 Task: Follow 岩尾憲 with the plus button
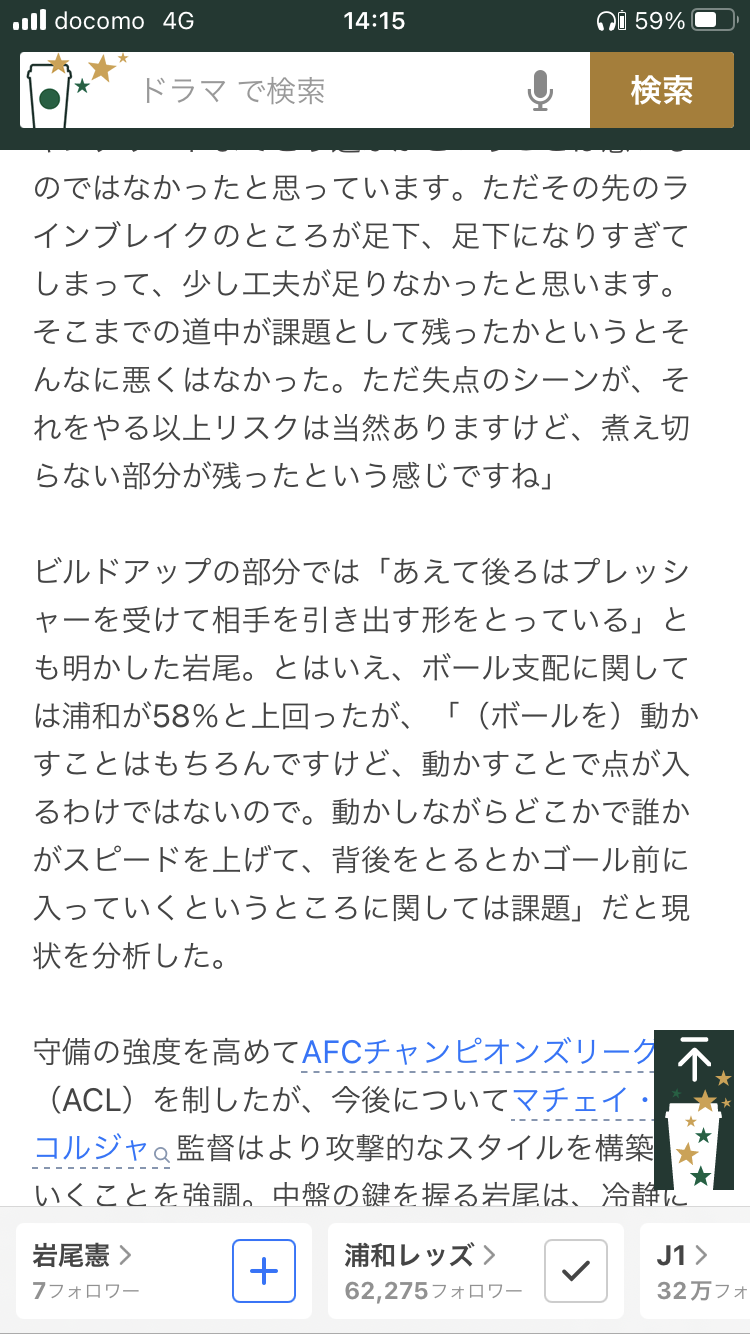[x=264, y=1271]
